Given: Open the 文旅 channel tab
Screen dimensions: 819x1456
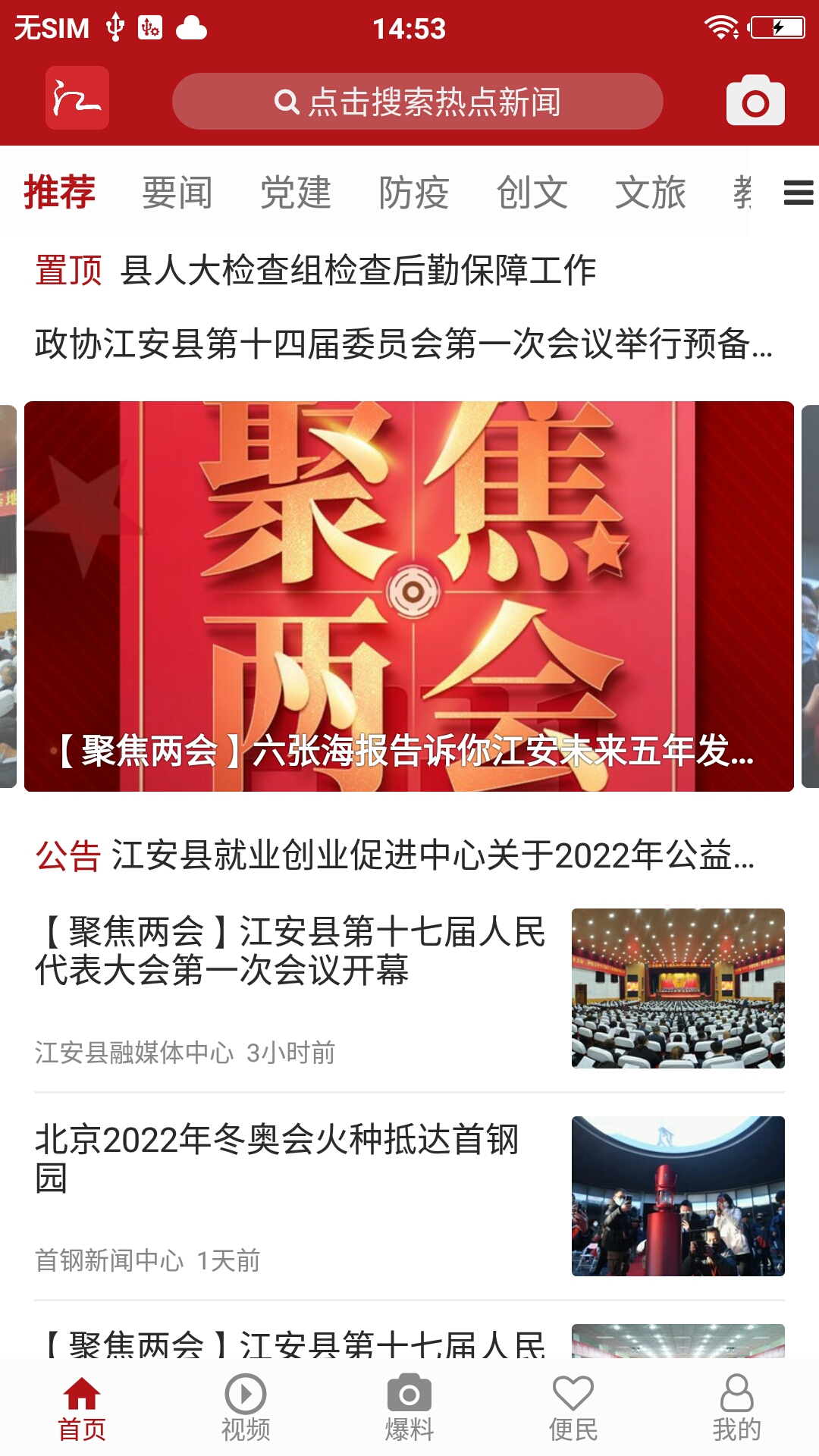Looking at the screenshot, I should (648, 194).
